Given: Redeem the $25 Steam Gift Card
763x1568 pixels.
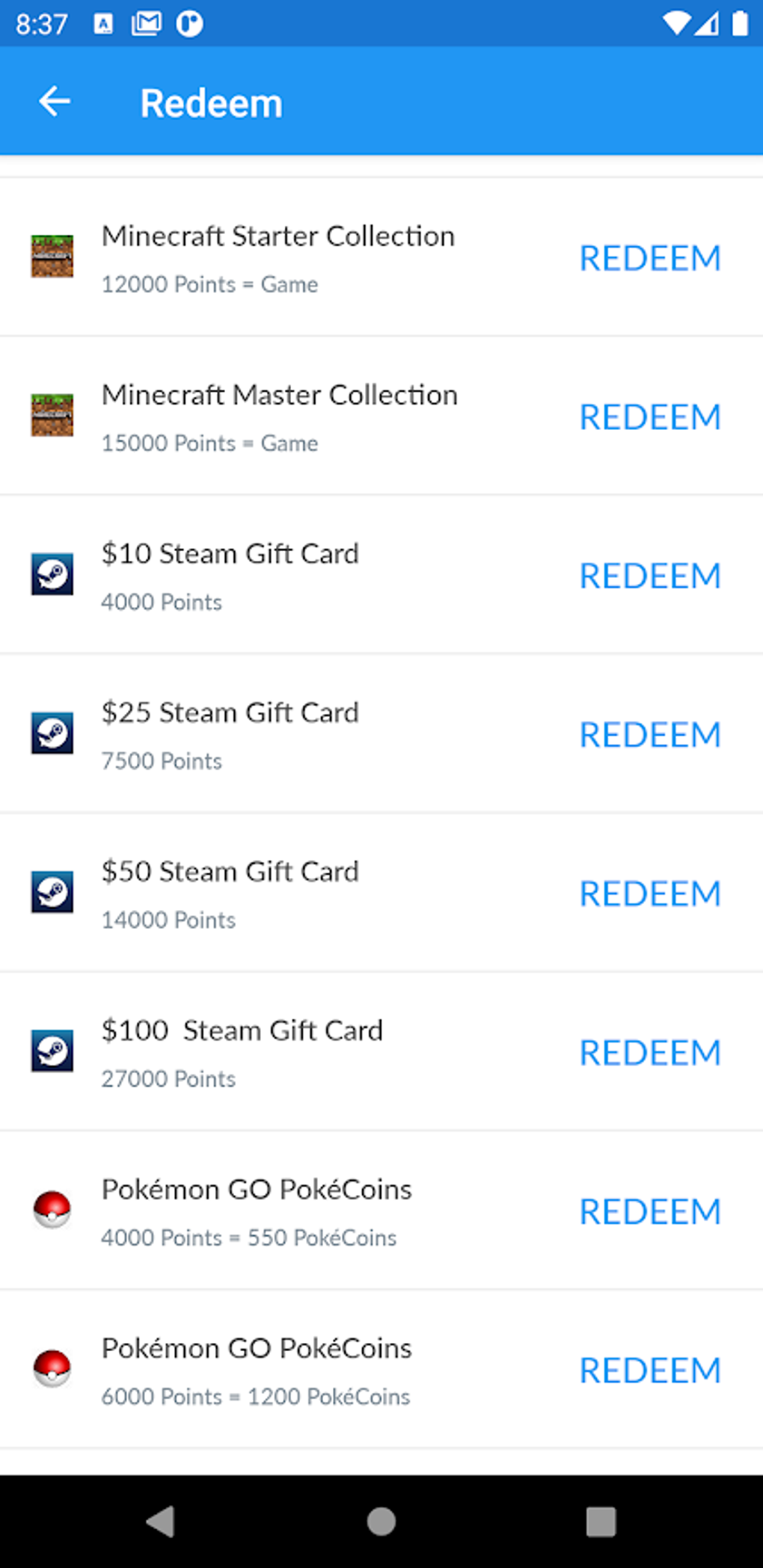Looking at the screenshot, I should (x=650, y=735).
